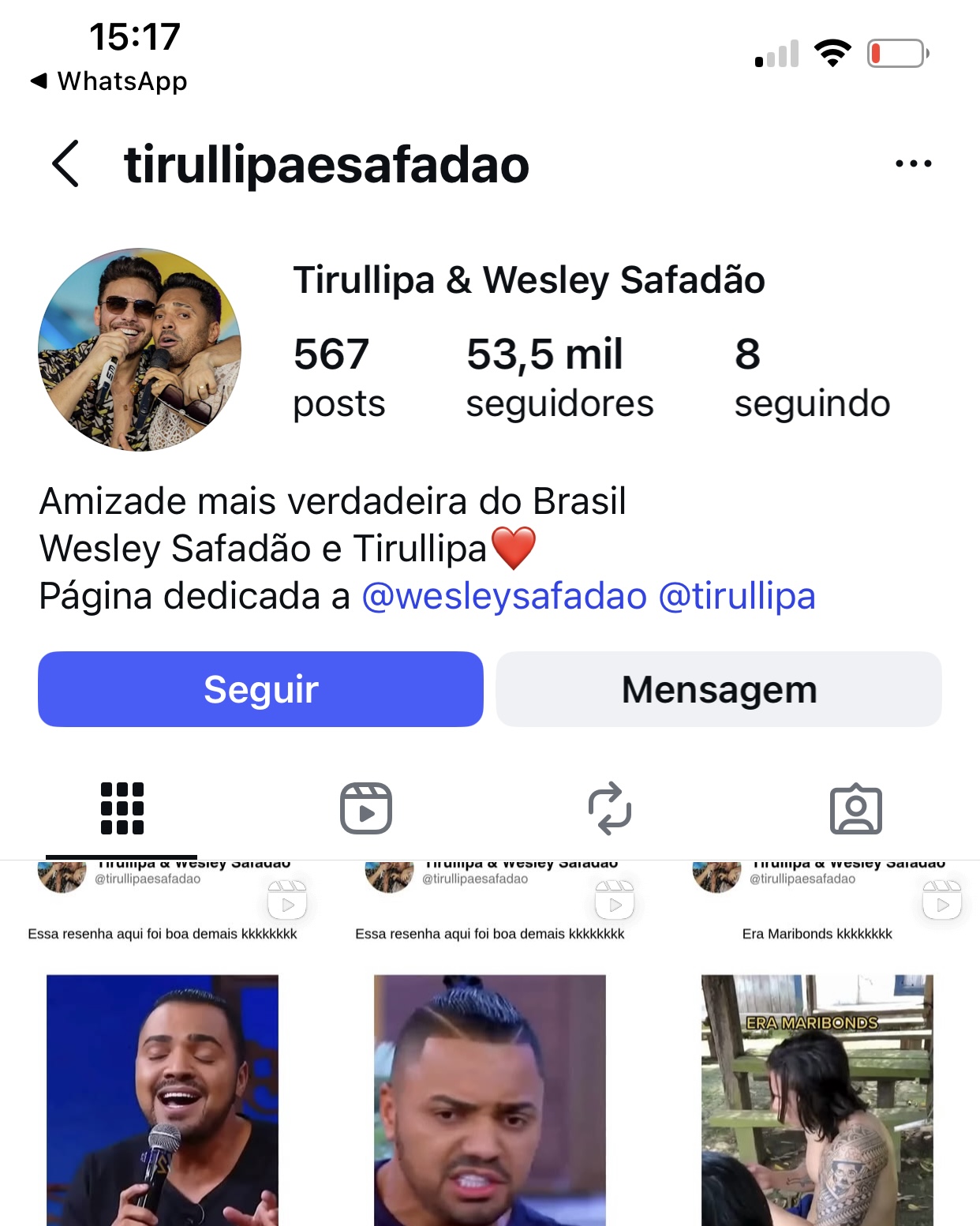Open the seguindo list
The image size is (980, 1226).
point(812,377)
